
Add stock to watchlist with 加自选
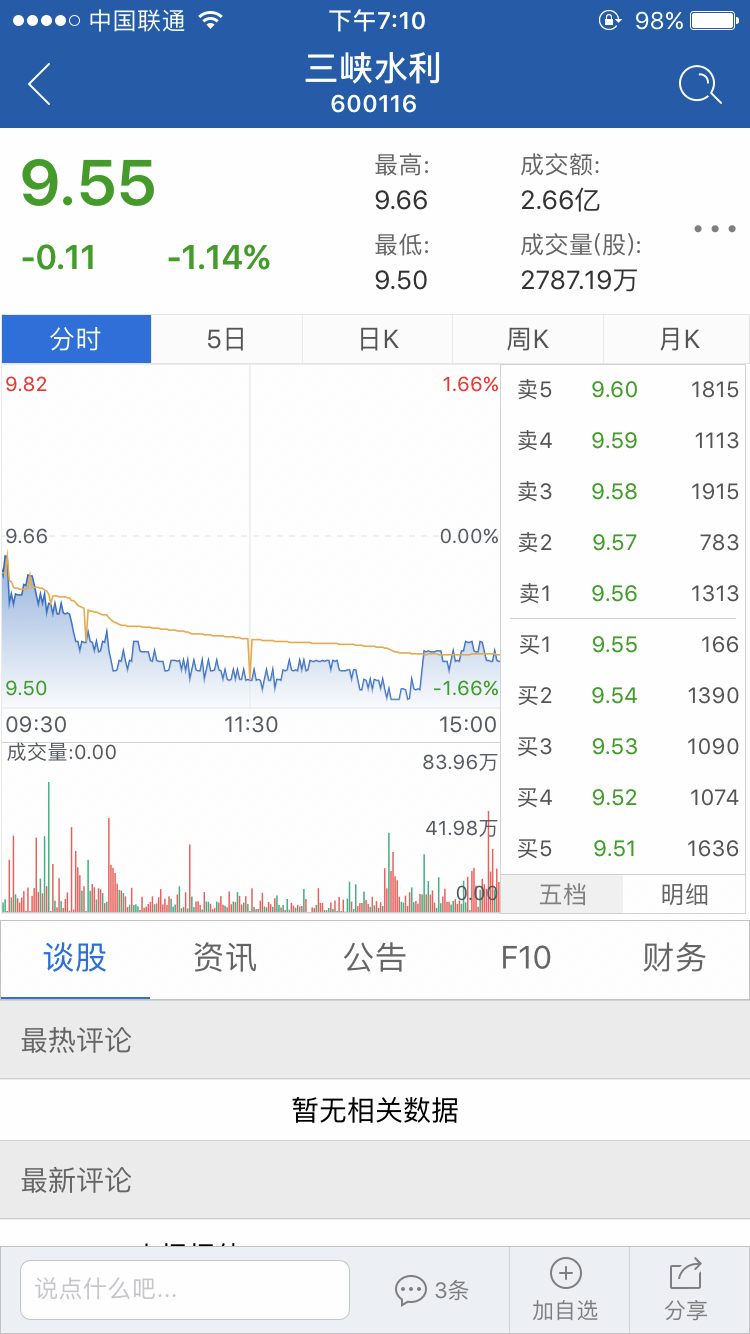tap(566, 1289)
